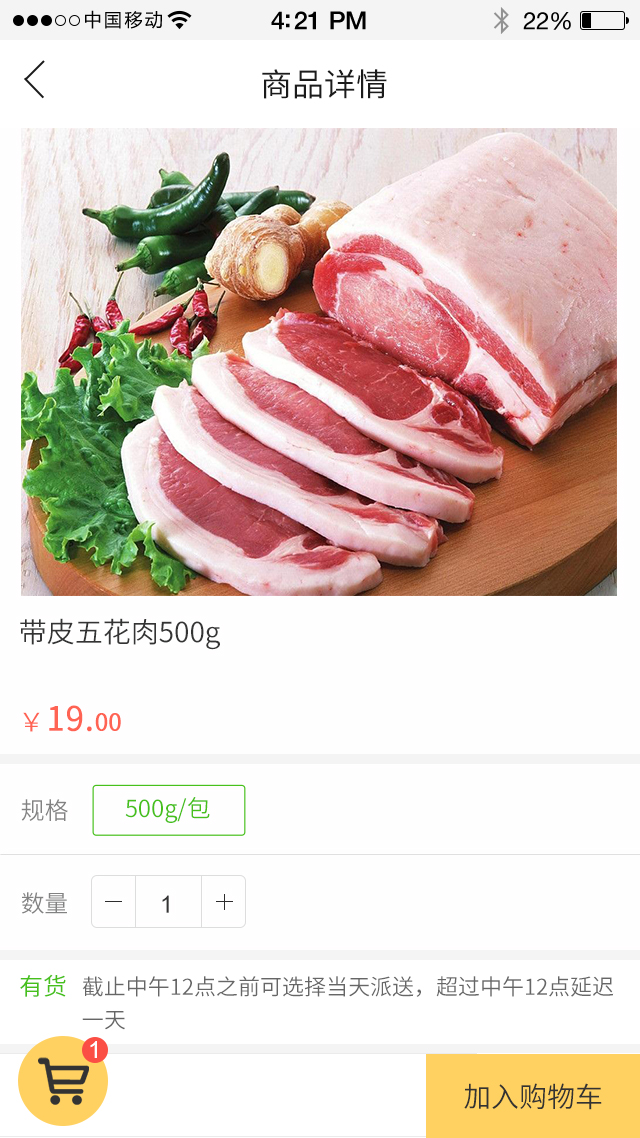
Task: Open the 带皮五花肉 product photo
Action: coord(319,362)
